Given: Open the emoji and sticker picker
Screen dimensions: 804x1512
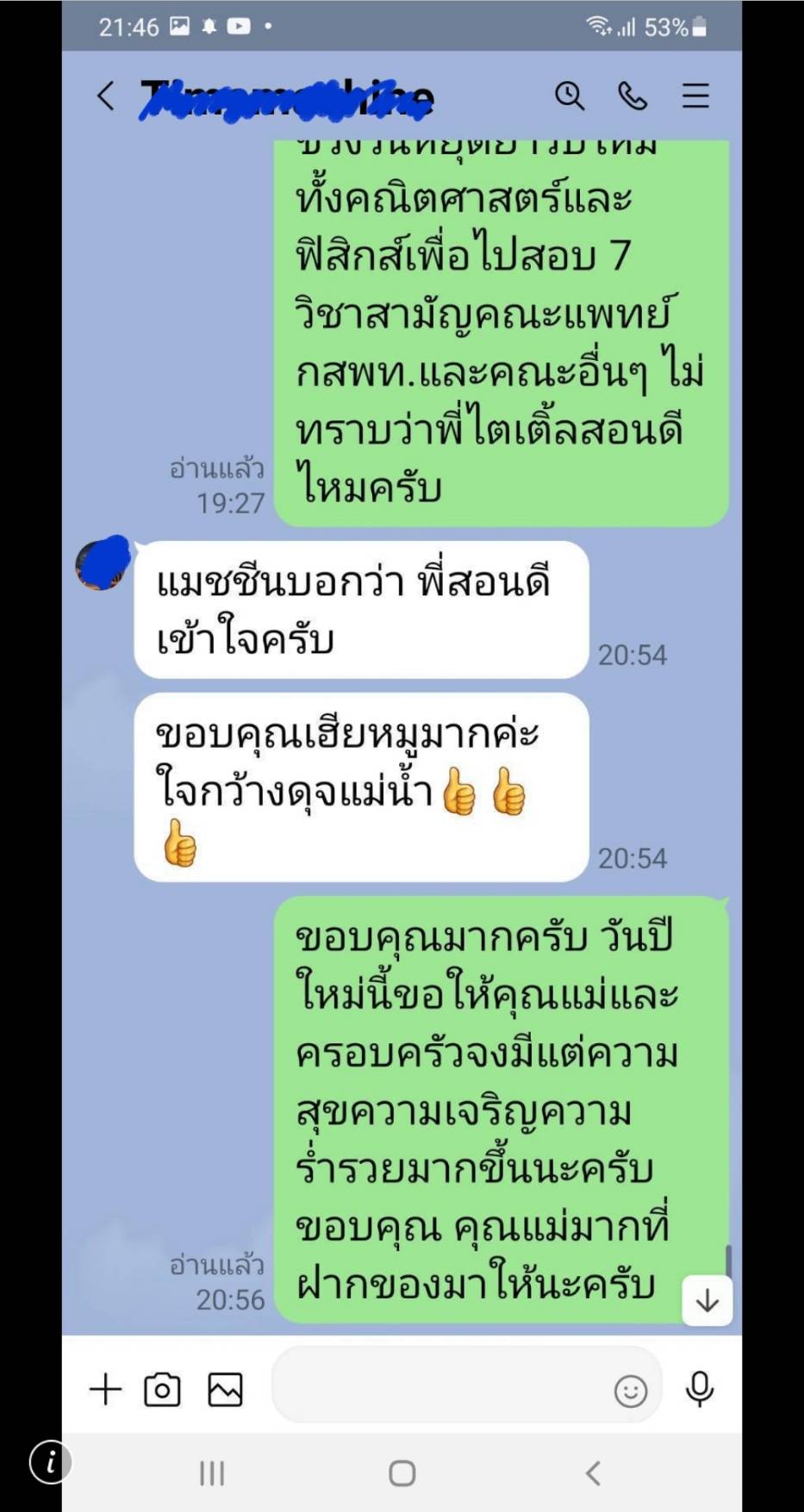Looking at the screenshot, I should 630,1390.
